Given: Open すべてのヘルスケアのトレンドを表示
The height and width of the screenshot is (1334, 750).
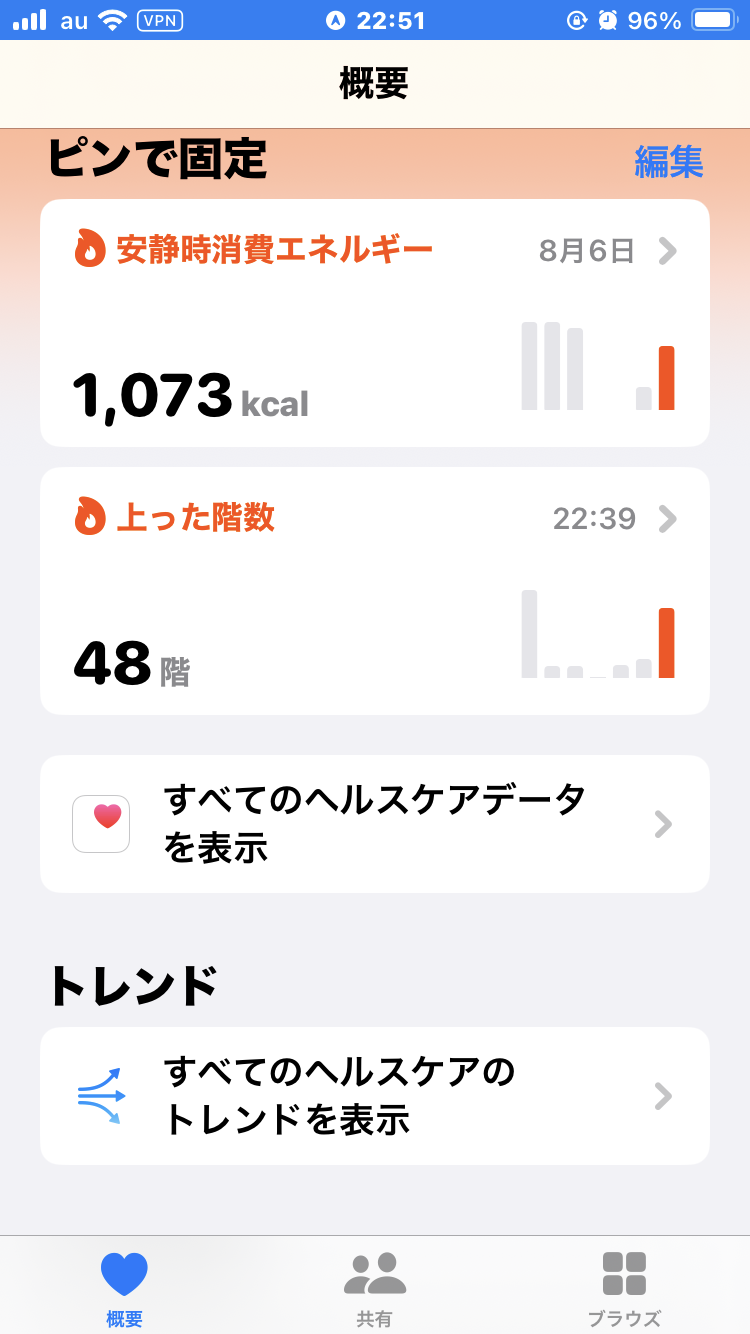Looking at the screenshot, I should coord(374,1096).
